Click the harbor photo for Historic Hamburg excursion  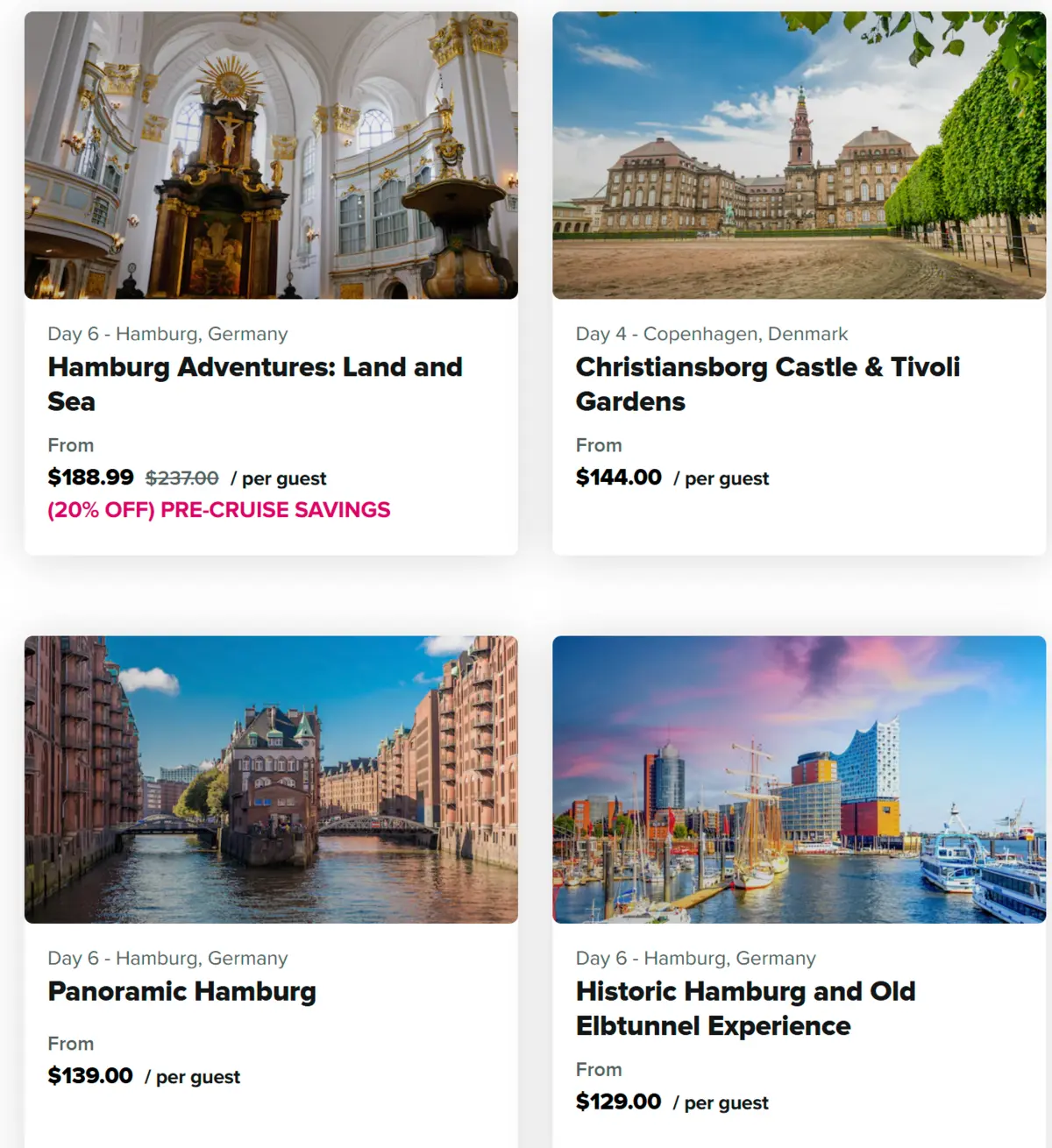point(799,777)
